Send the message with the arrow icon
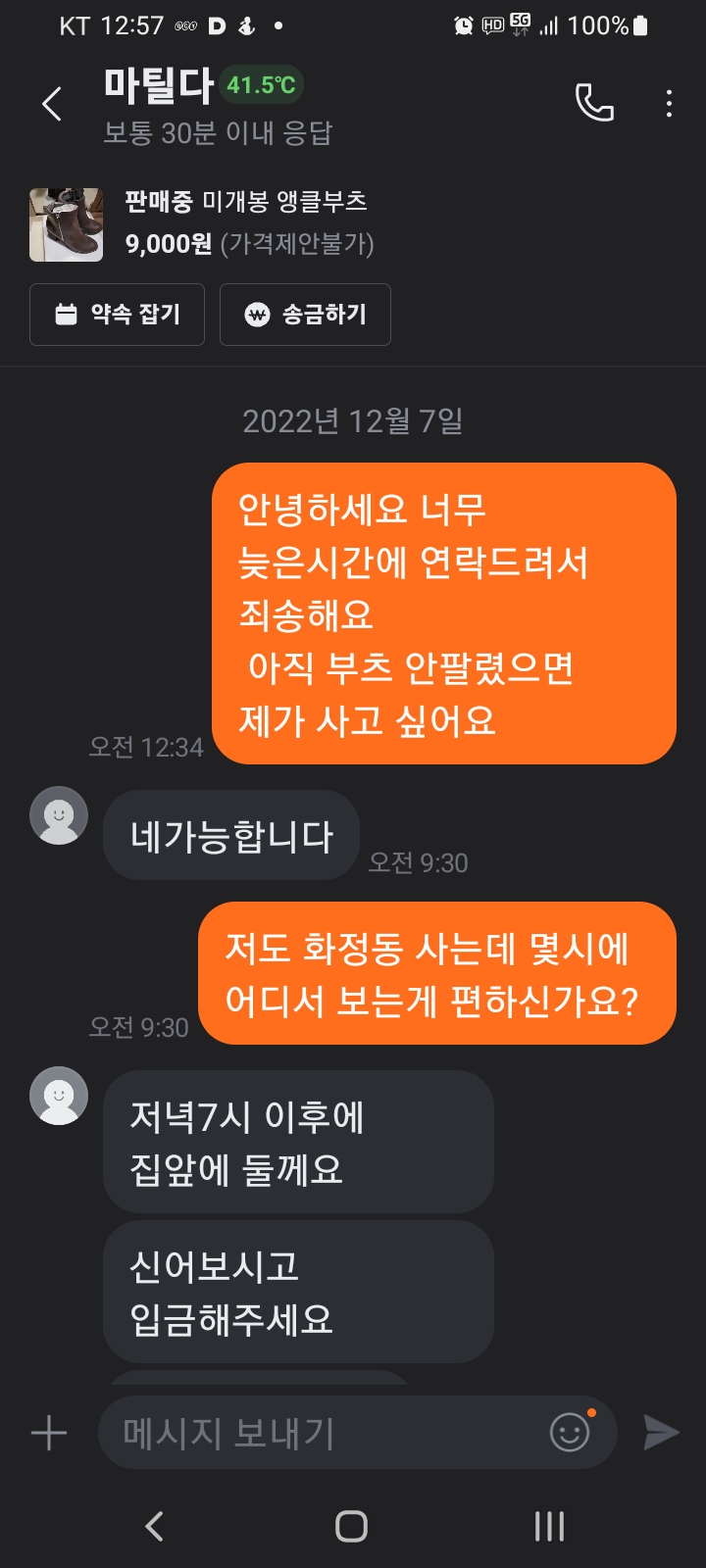 (661, 1432)
